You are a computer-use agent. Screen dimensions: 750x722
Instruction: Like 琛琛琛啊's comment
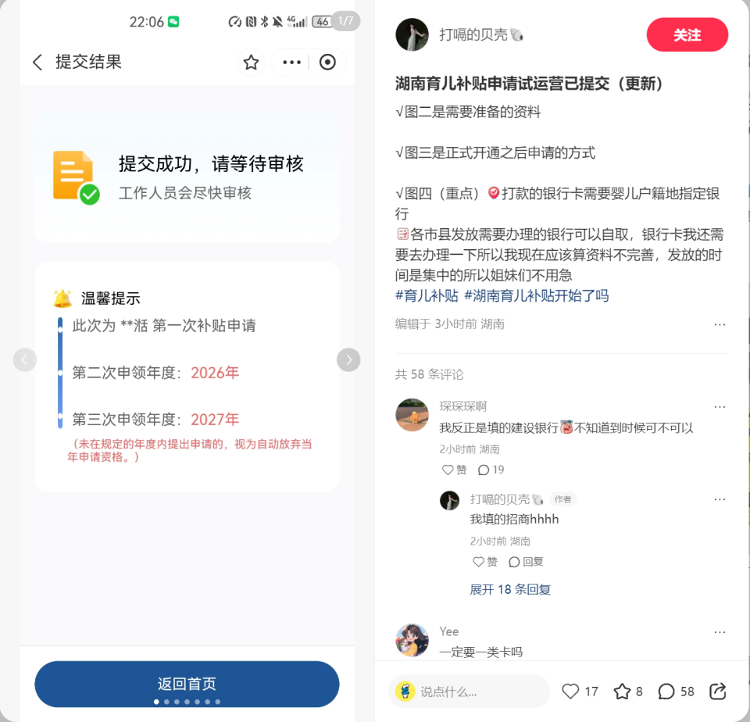tap(454, 470)
